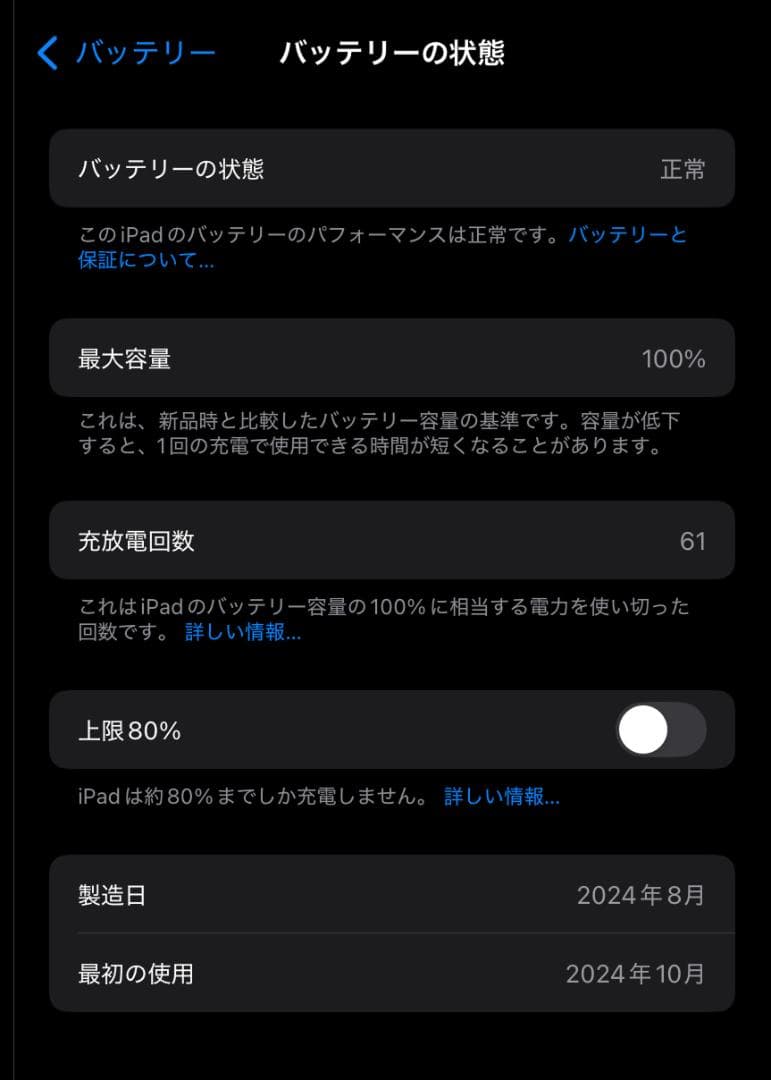Select the バッテリー back navigation text
771x1080 pixels.
143,53
